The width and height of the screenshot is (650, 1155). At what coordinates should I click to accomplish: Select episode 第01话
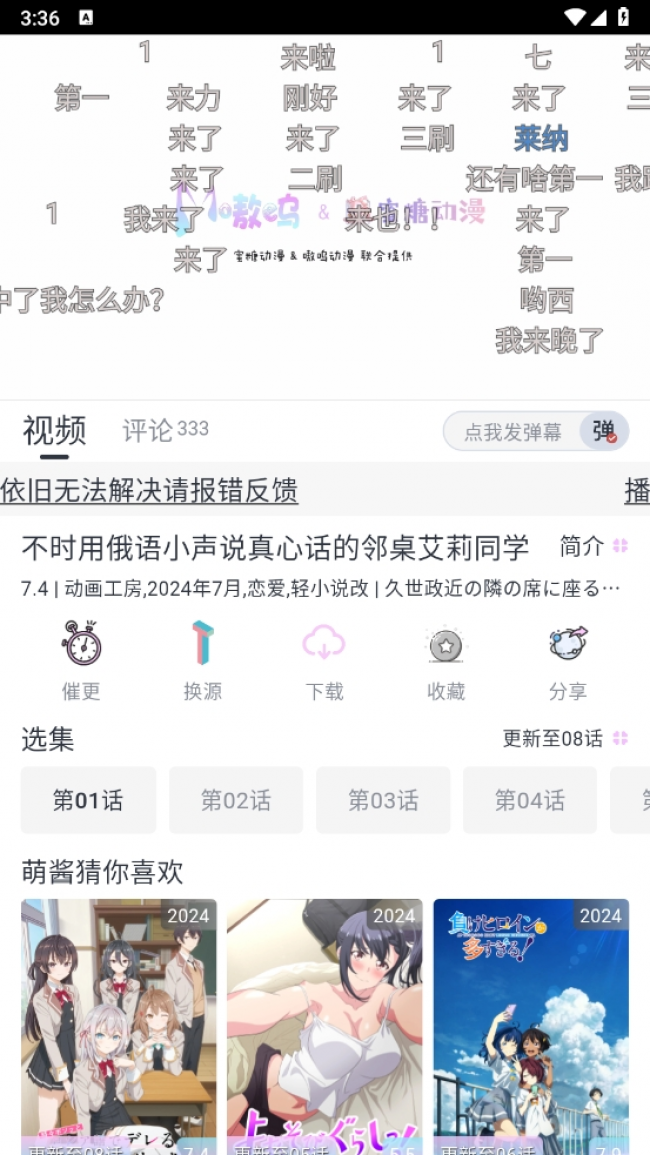(x=88, y=800)
